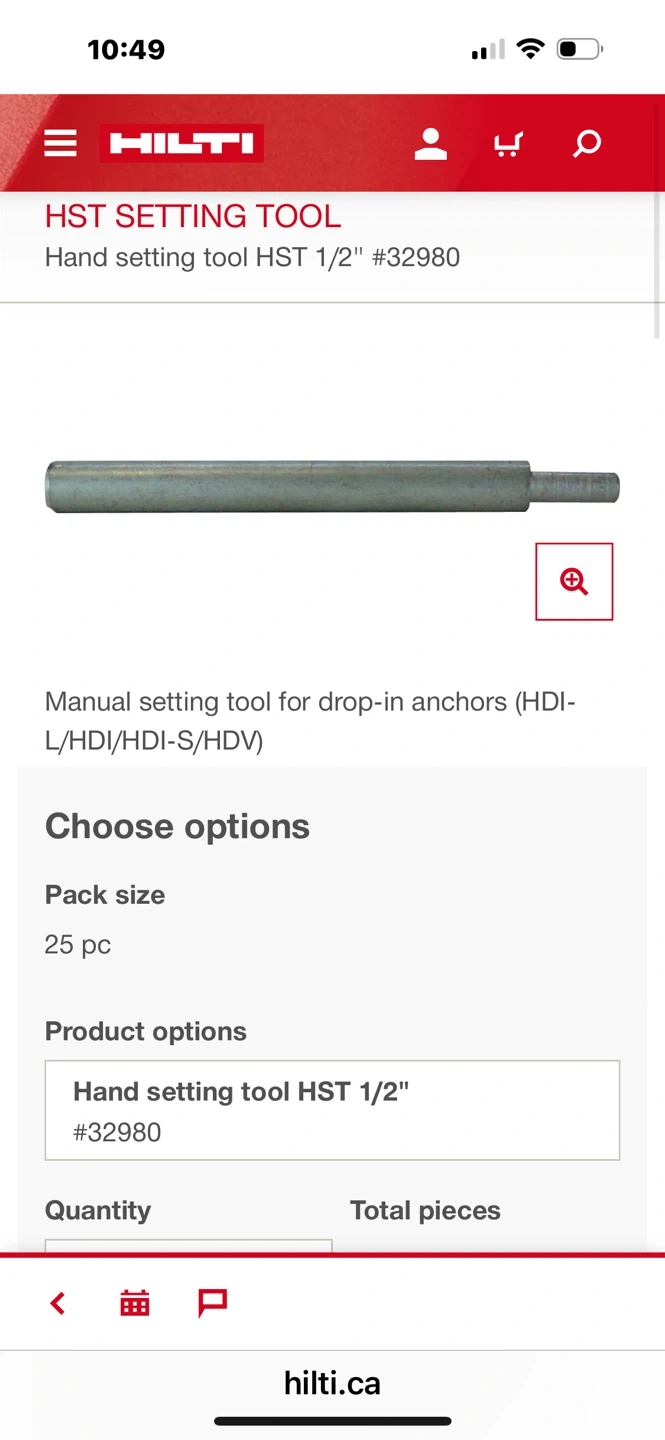Screen dimensions: 665x1440
Task: Open the hamburger menu
Action: (60, 144)
